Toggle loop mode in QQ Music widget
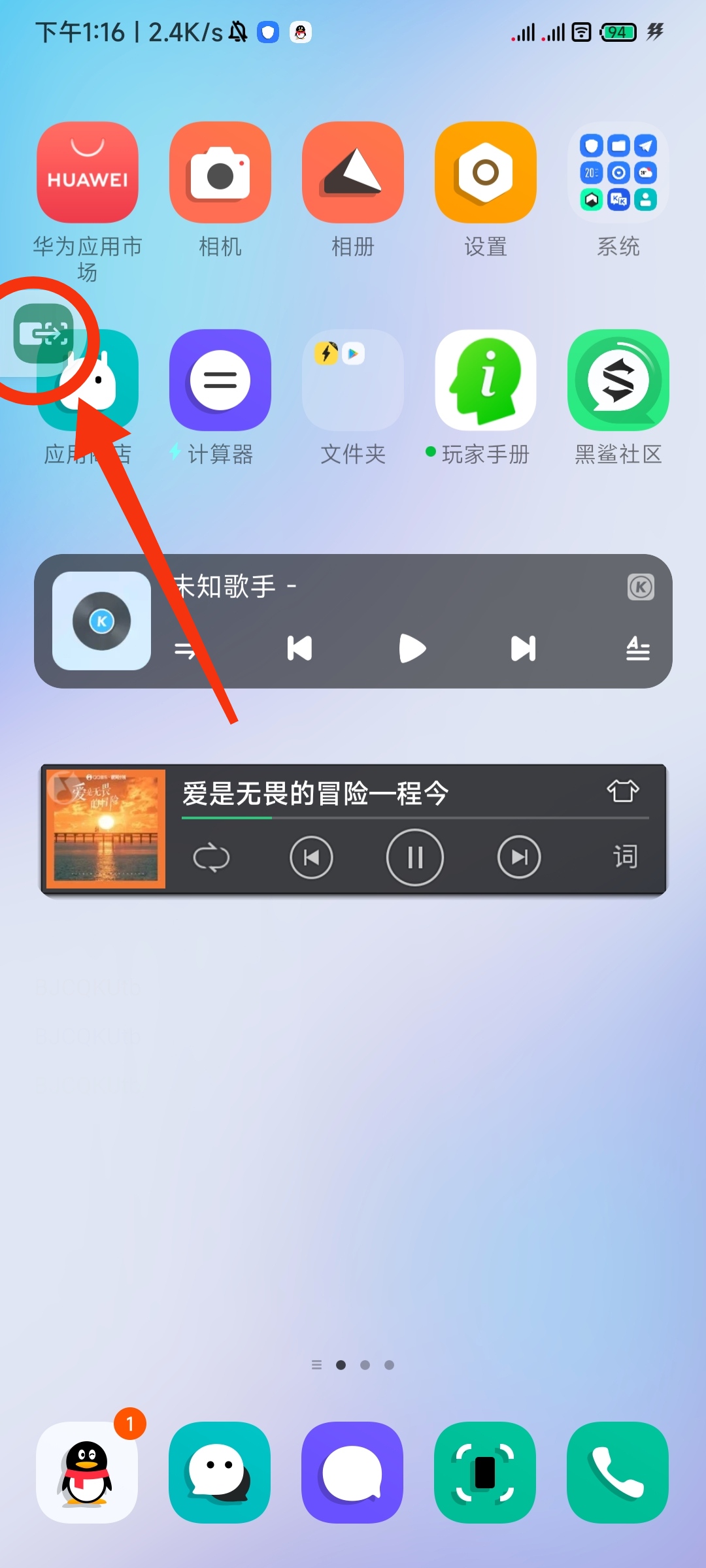This screenshot has width=706, height=1568. [211, 857]
